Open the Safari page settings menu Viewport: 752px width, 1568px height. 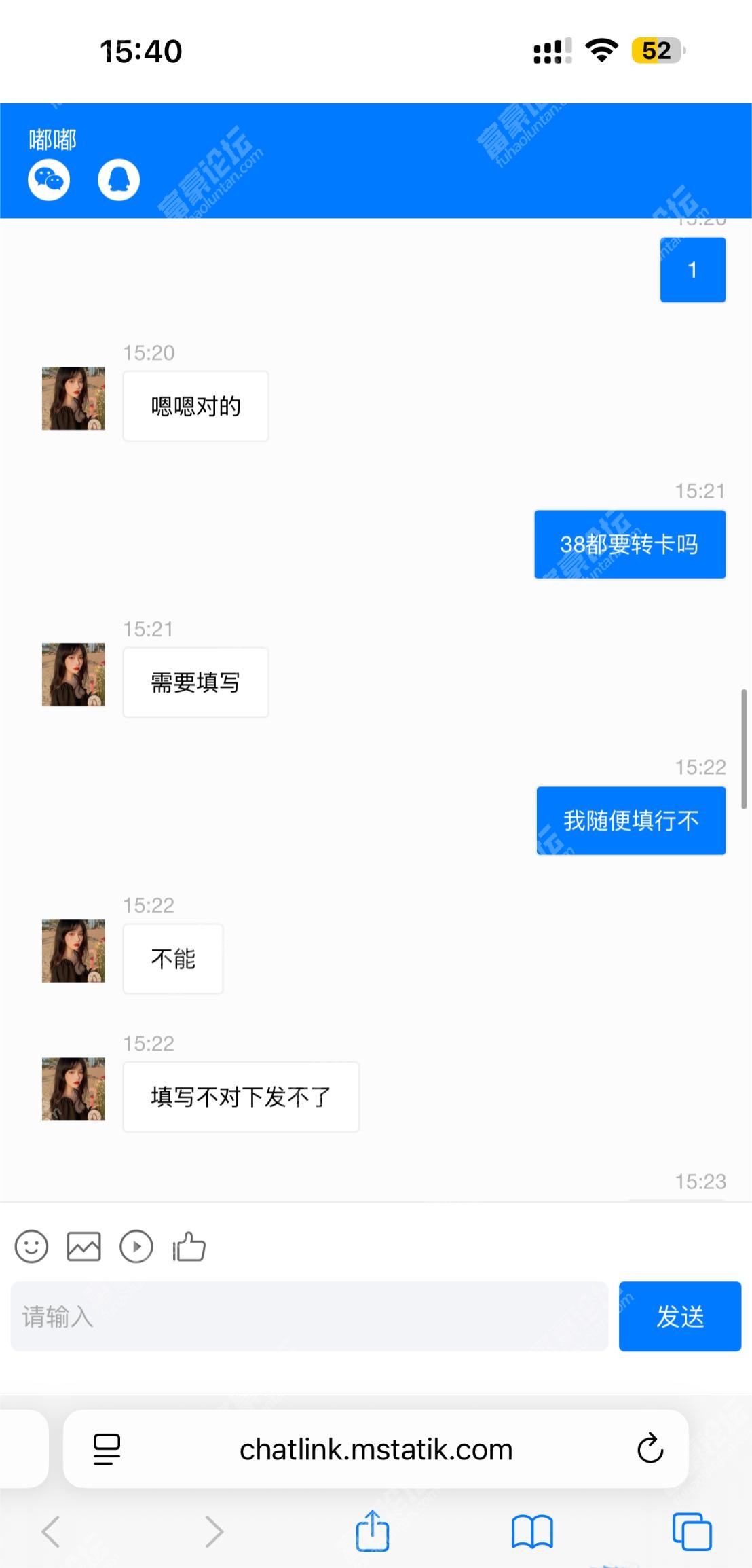click(x=107, y=1449)
